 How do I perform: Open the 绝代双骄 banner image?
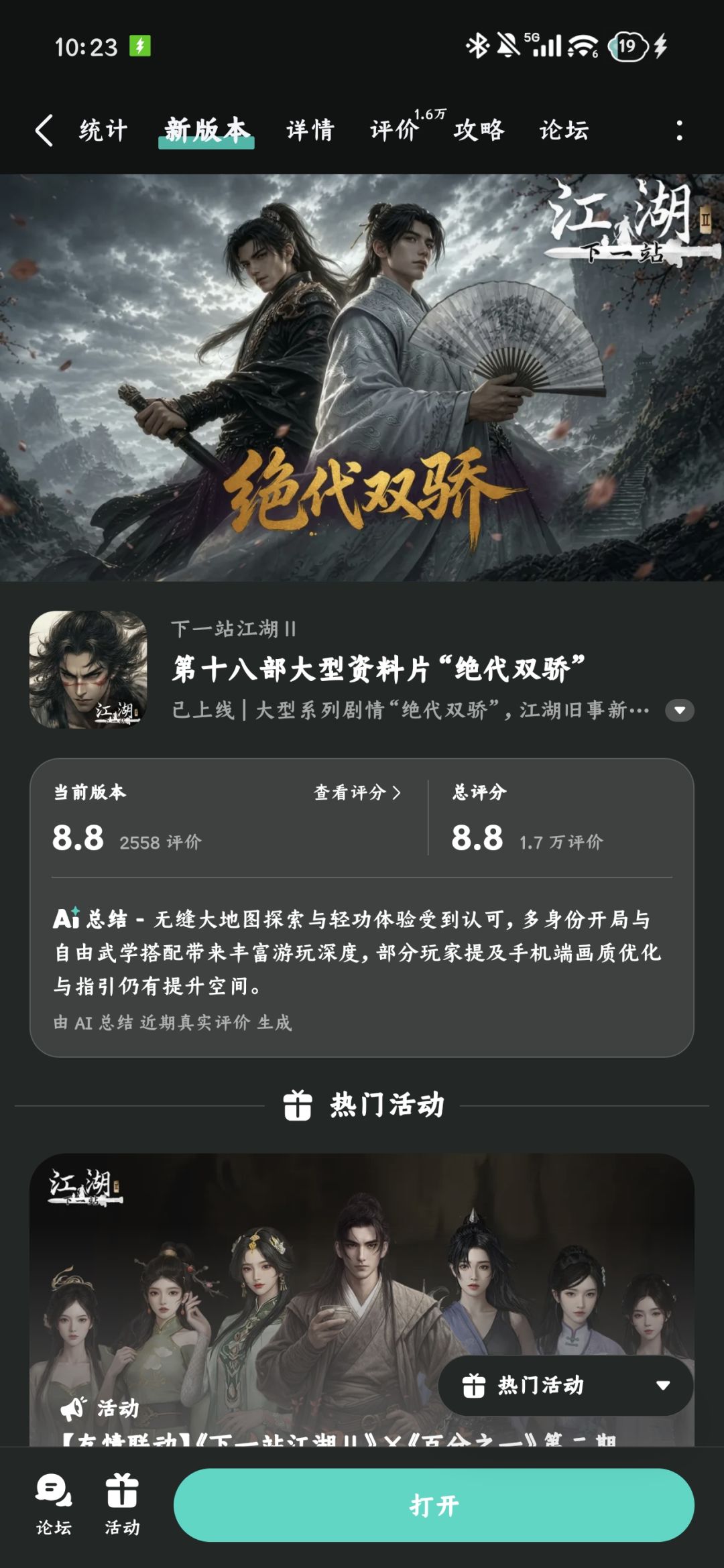(x=362, y=377)
